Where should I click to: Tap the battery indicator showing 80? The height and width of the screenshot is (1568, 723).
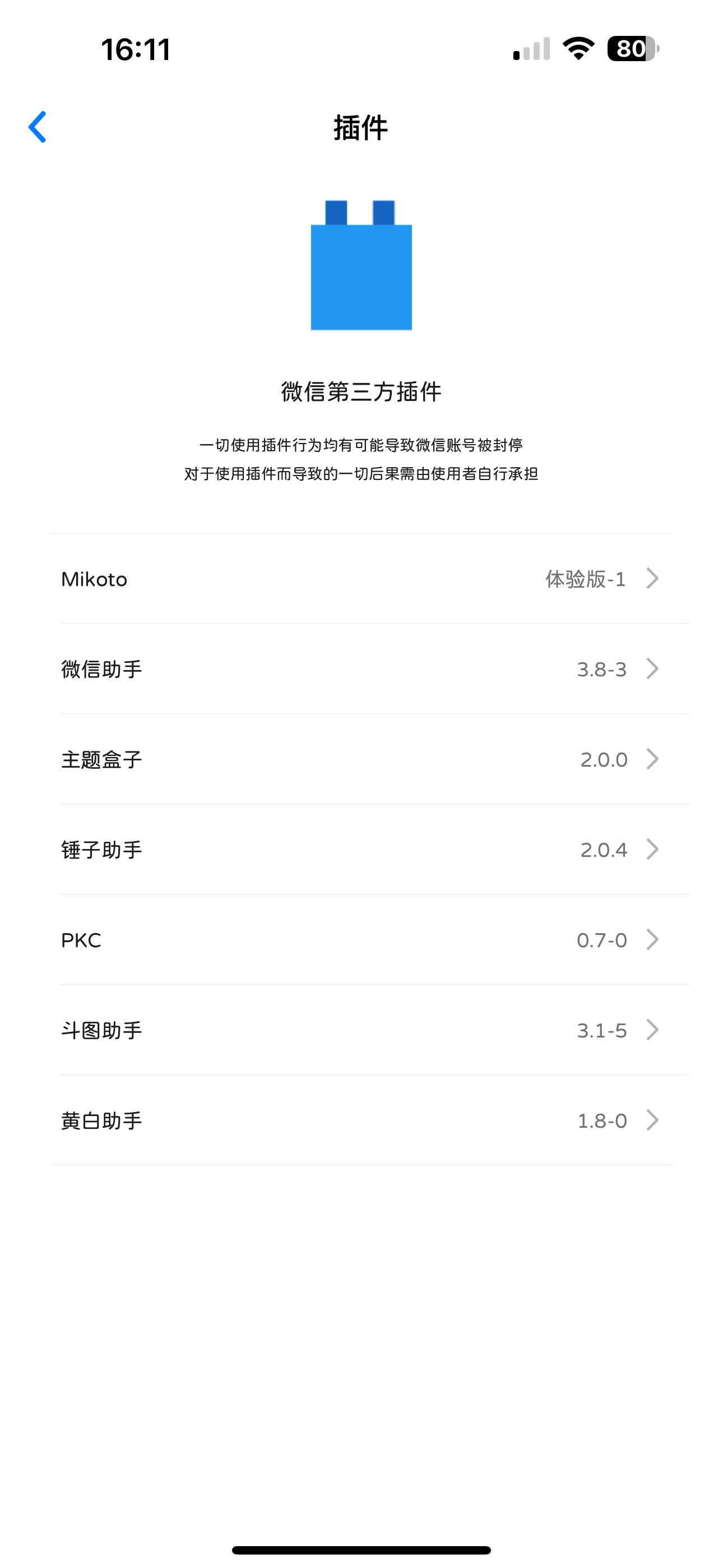click(x=631, y=50)
